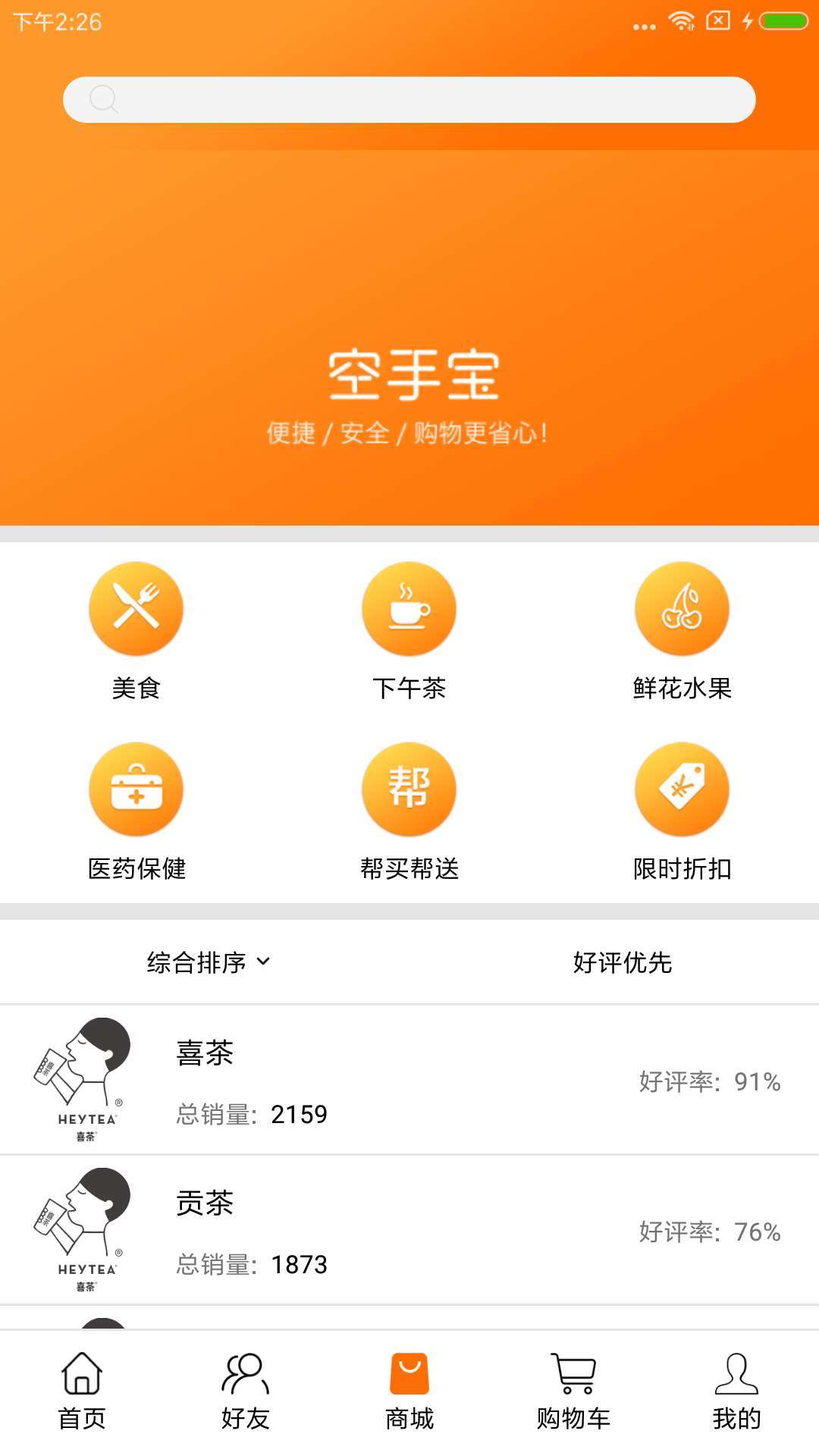
Task: Open the 限时折扣 discount tag icon
Action: tap(682, 789)
